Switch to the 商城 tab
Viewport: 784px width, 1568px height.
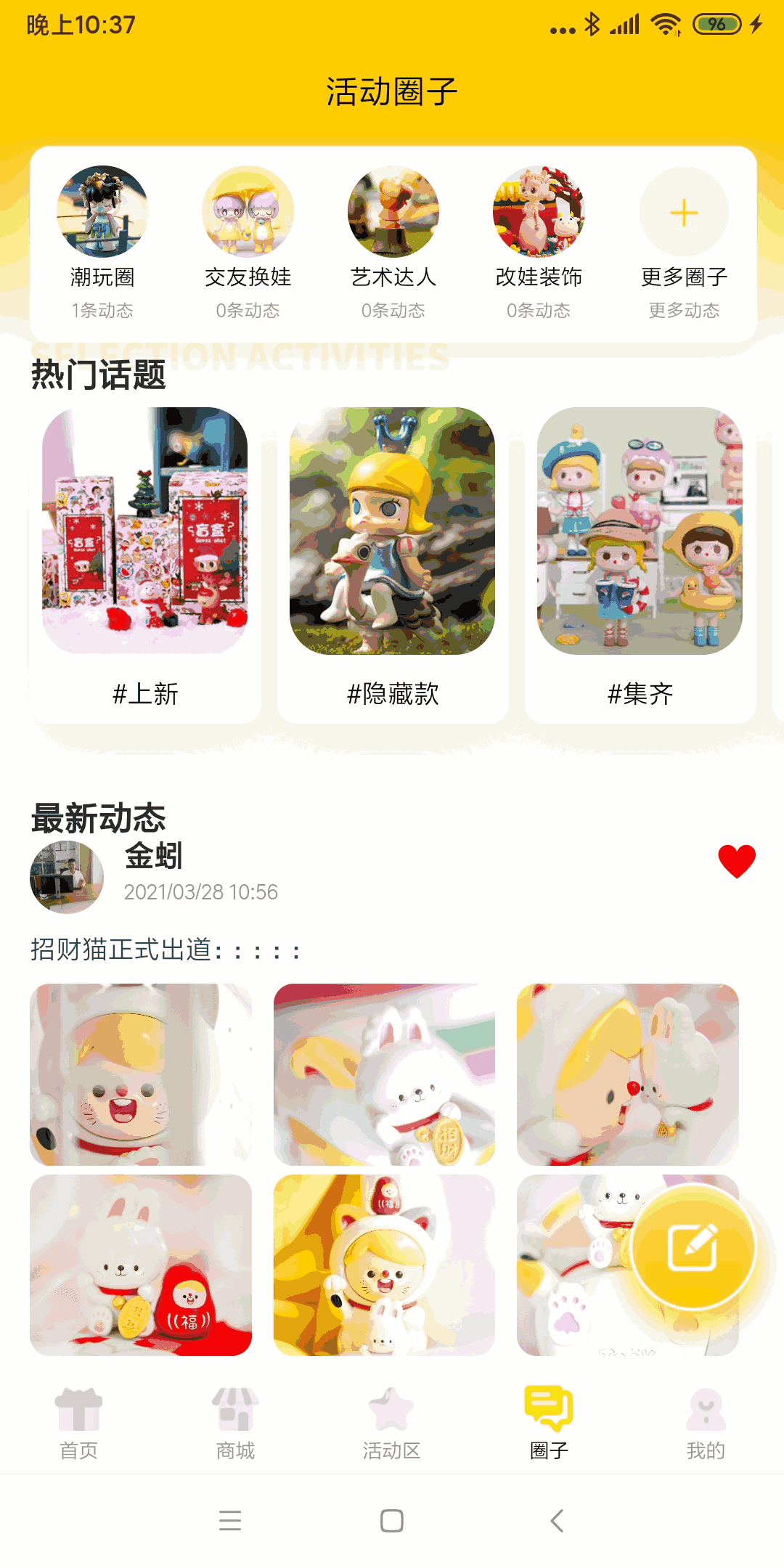coord(235,1423)
